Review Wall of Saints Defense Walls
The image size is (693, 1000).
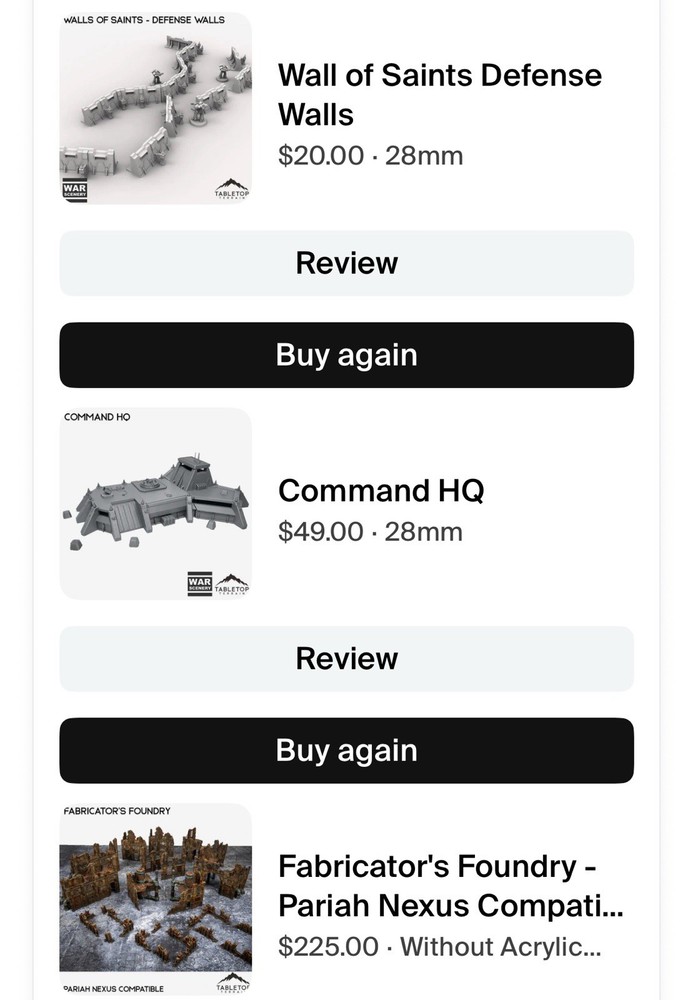tap(346, 263)
